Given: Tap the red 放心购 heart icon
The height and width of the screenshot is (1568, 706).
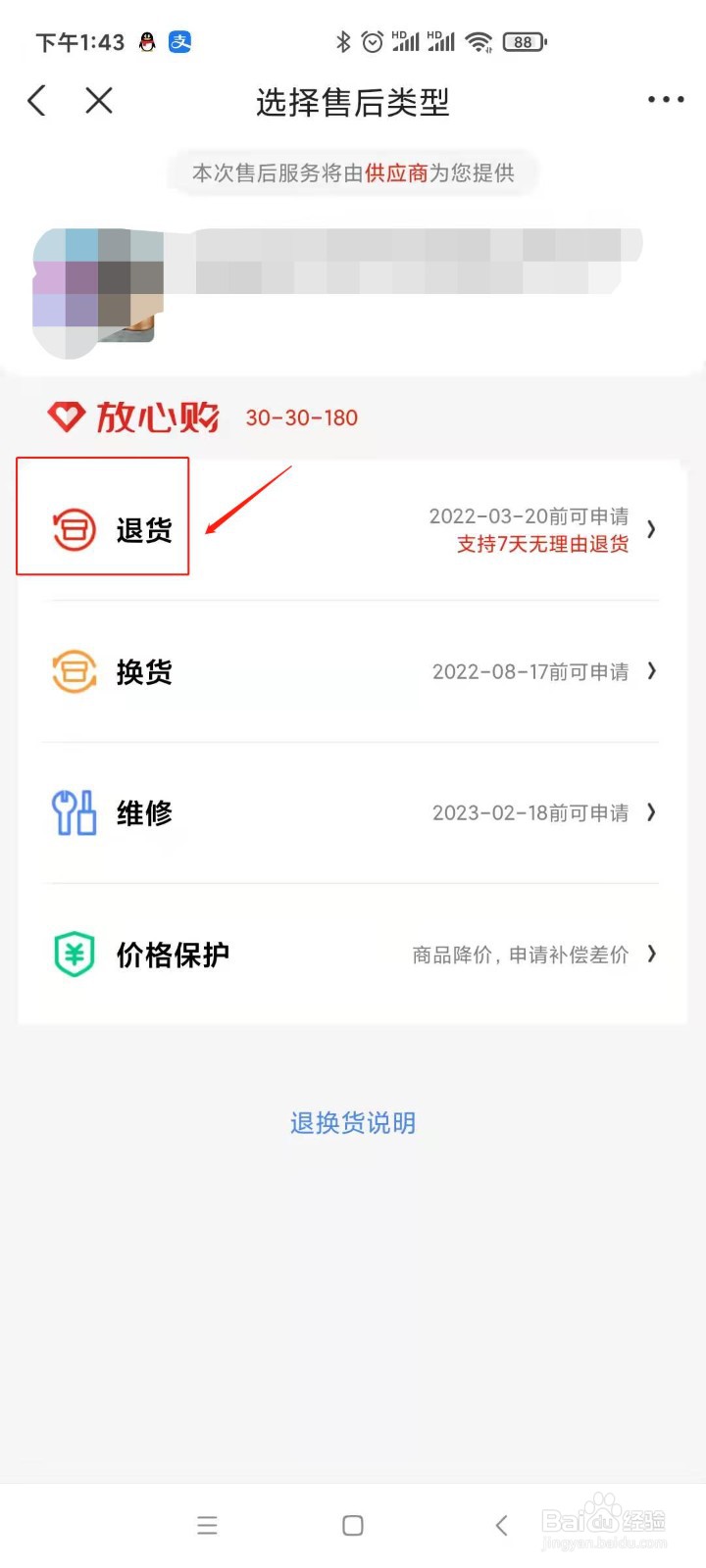Looking at the screenshot, I should [x=65, y=416].
